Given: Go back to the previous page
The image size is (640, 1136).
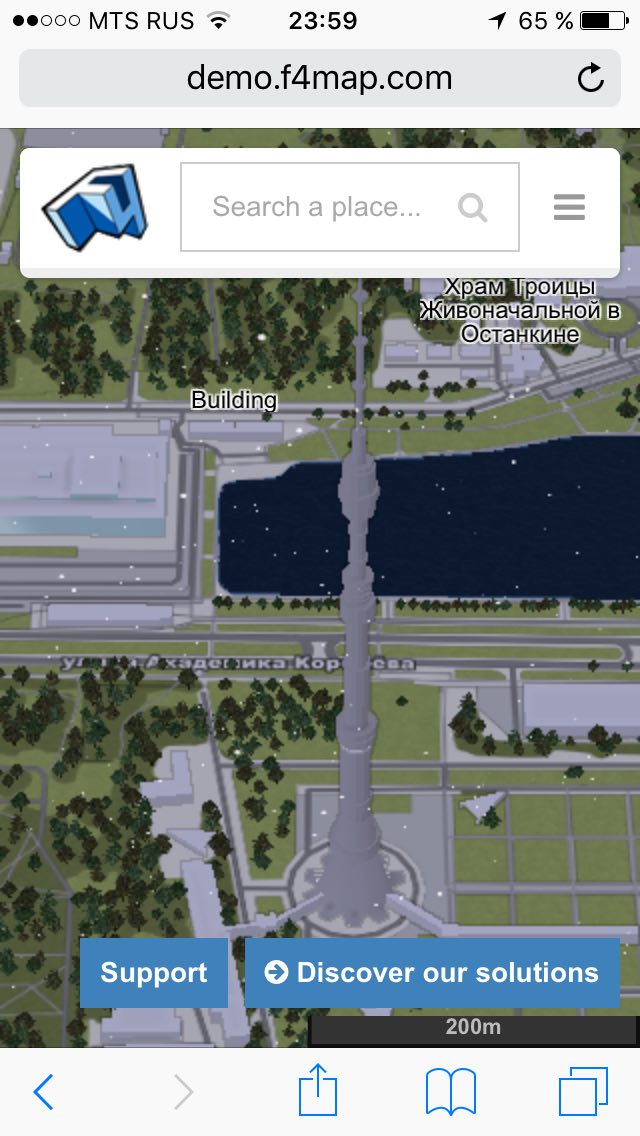Looking at the screenshot, I should [x=43, y=1092].
